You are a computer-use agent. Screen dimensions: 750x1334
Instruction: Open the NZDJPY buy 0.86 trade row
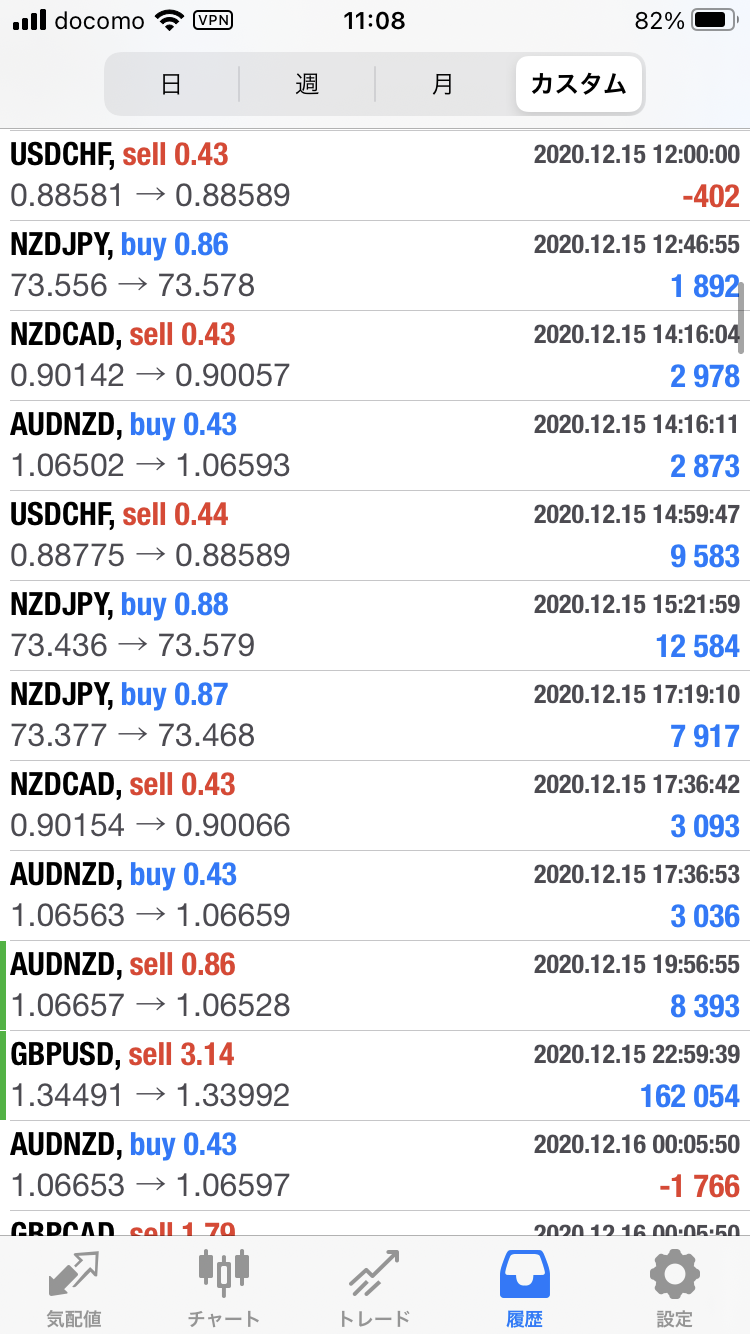(x=375, y=266)
